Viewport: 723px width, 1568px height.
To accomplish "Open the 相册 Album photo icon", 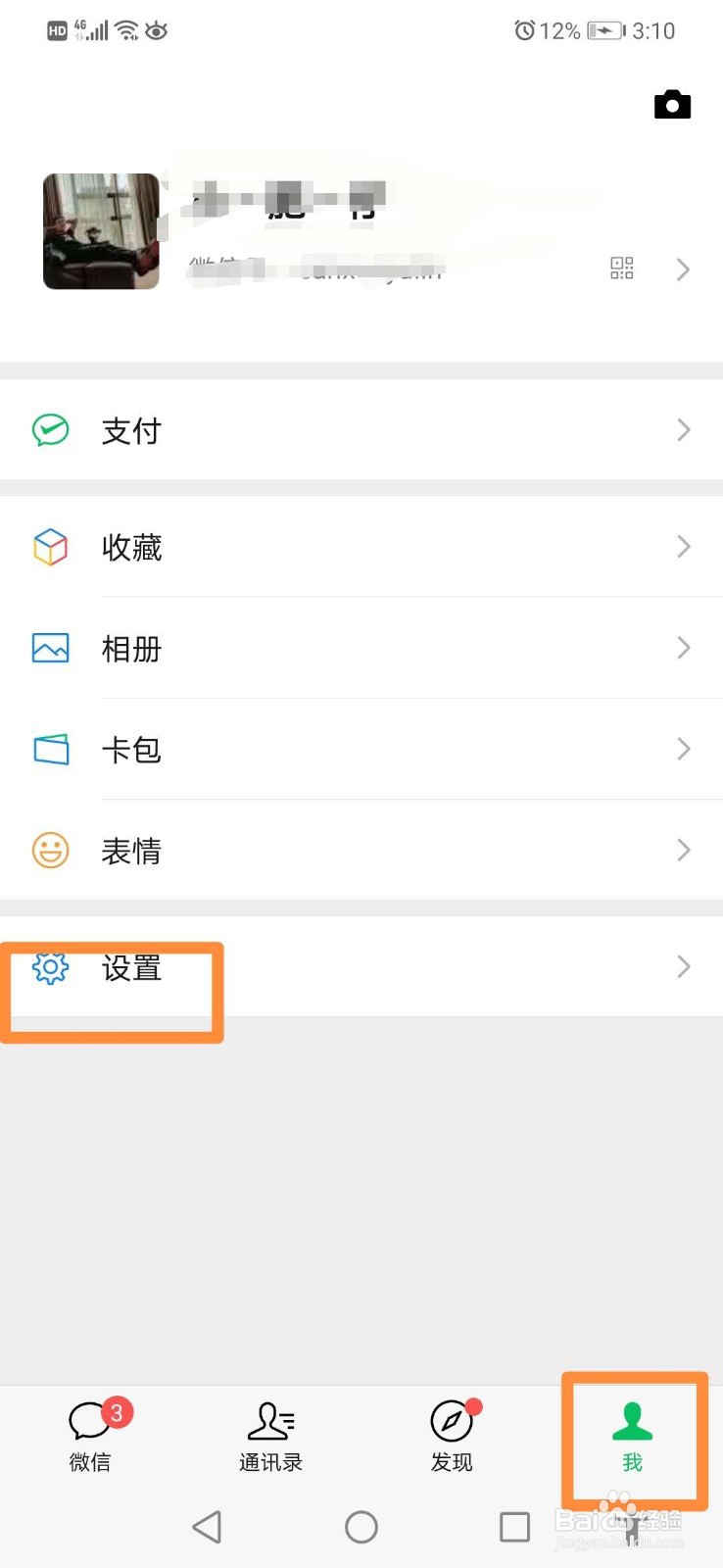I will [49, 648].
